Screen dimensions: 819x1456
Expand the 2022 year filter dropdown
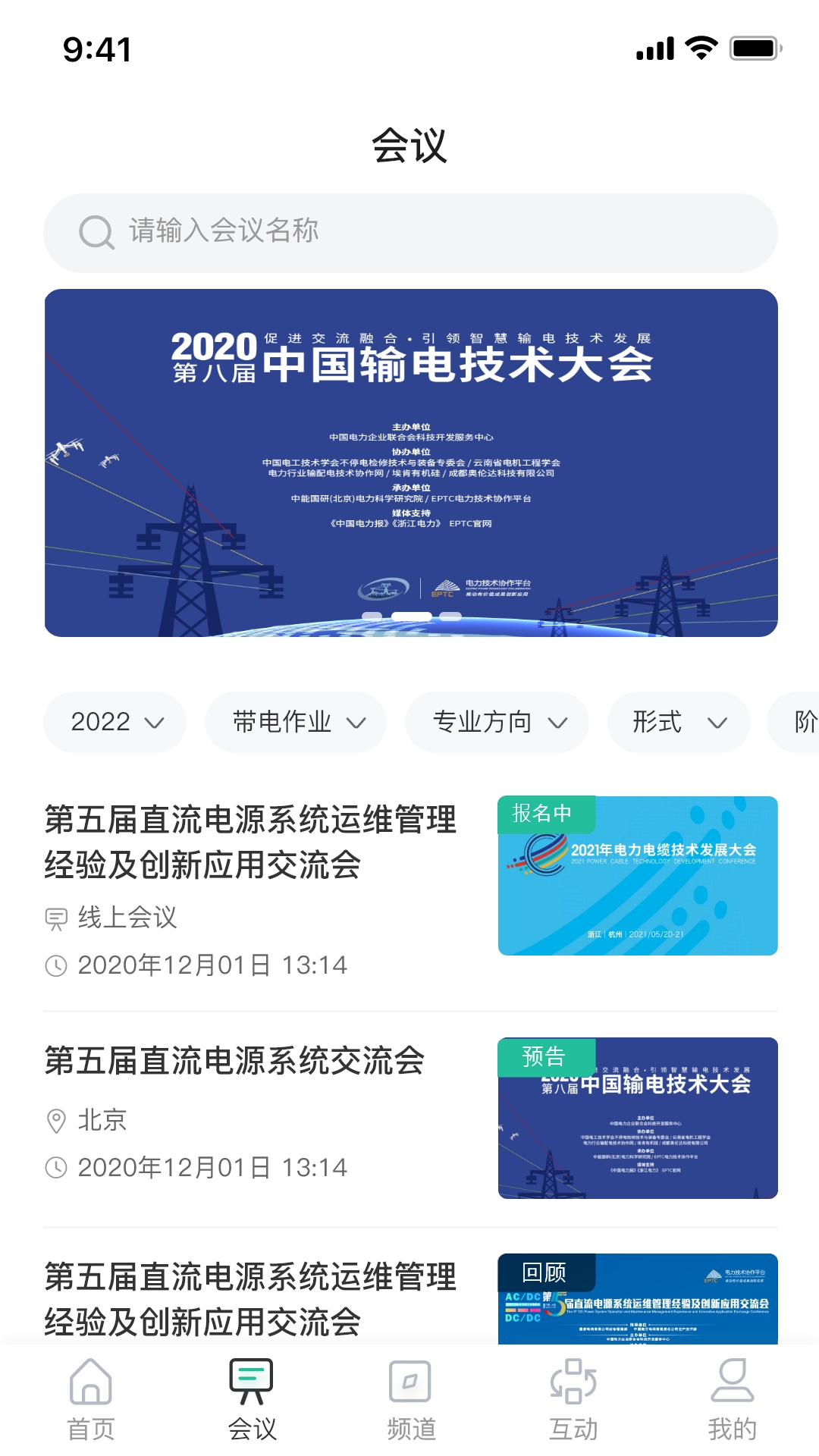115,722
